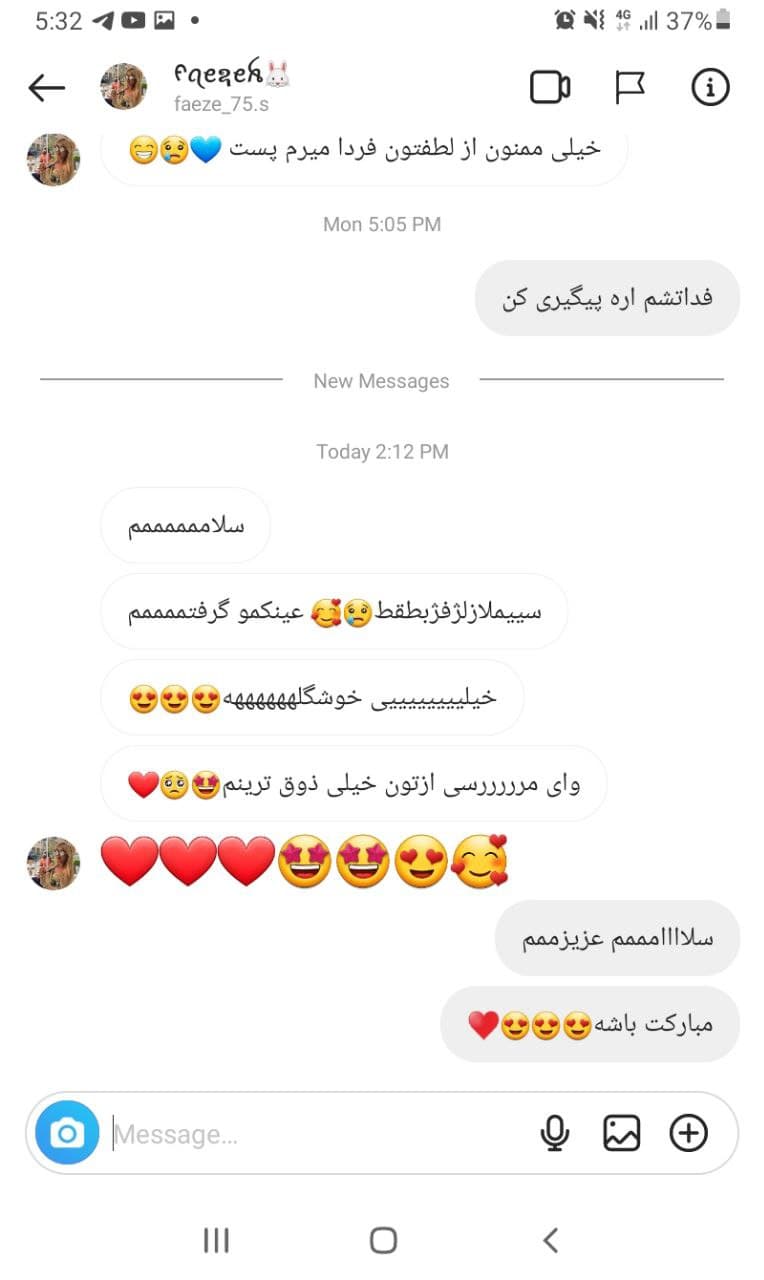Go back to the inbox list
Viewport: 764px width, 1280px height.
[46, 88]
